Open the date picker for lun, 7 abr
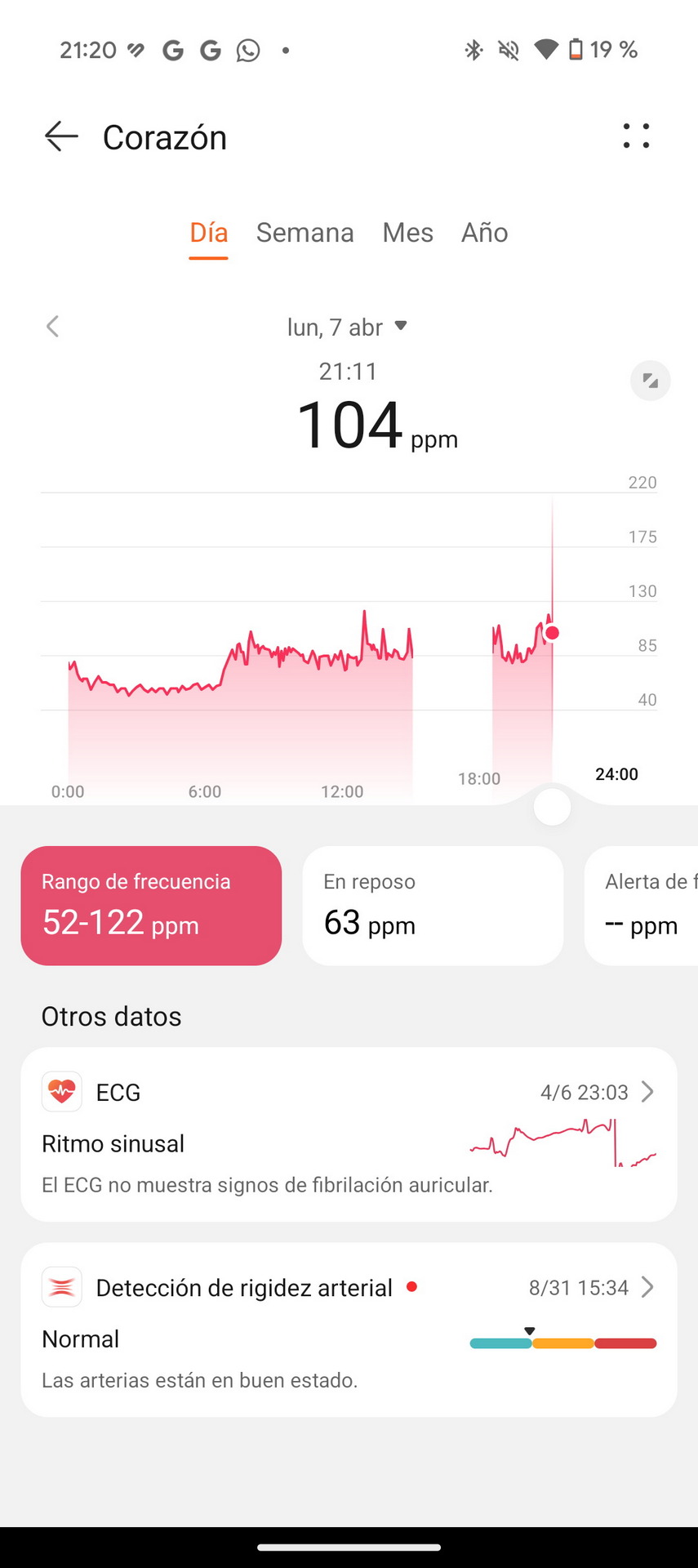The height and width of the screenshot is (1568, 698). pos(348,327)
